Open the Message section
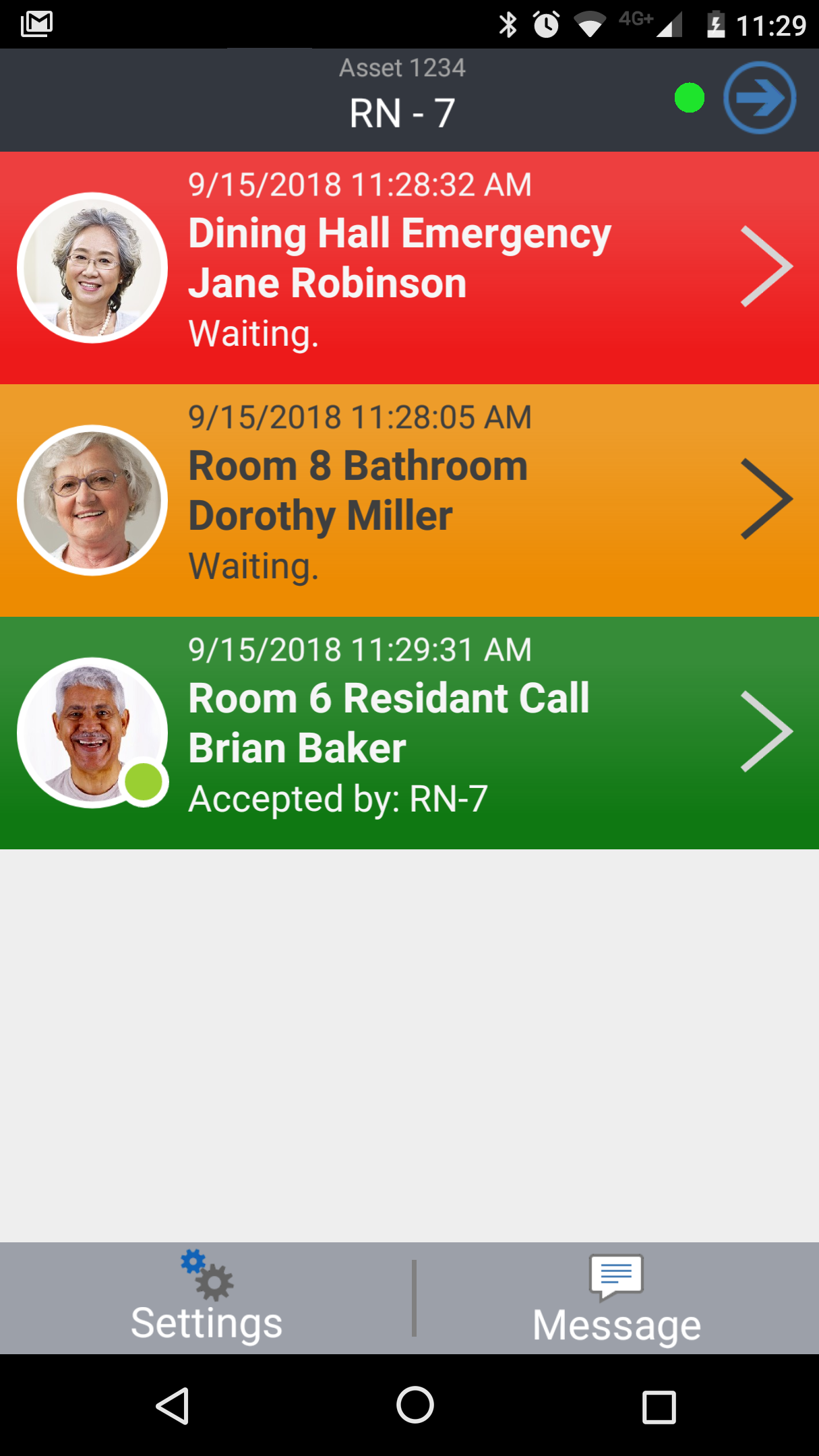Screen dimensions: 819x1456 click(x=616, y=1298)
